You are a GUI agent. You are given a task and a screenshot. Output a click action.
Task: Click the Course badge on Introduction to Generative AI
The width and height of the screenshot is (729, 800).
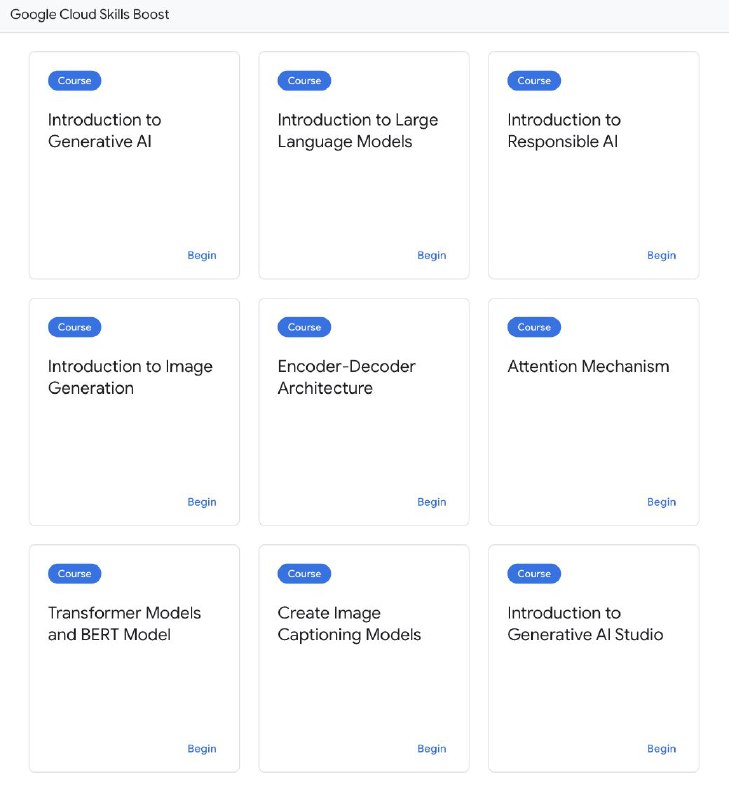[73, 80]
